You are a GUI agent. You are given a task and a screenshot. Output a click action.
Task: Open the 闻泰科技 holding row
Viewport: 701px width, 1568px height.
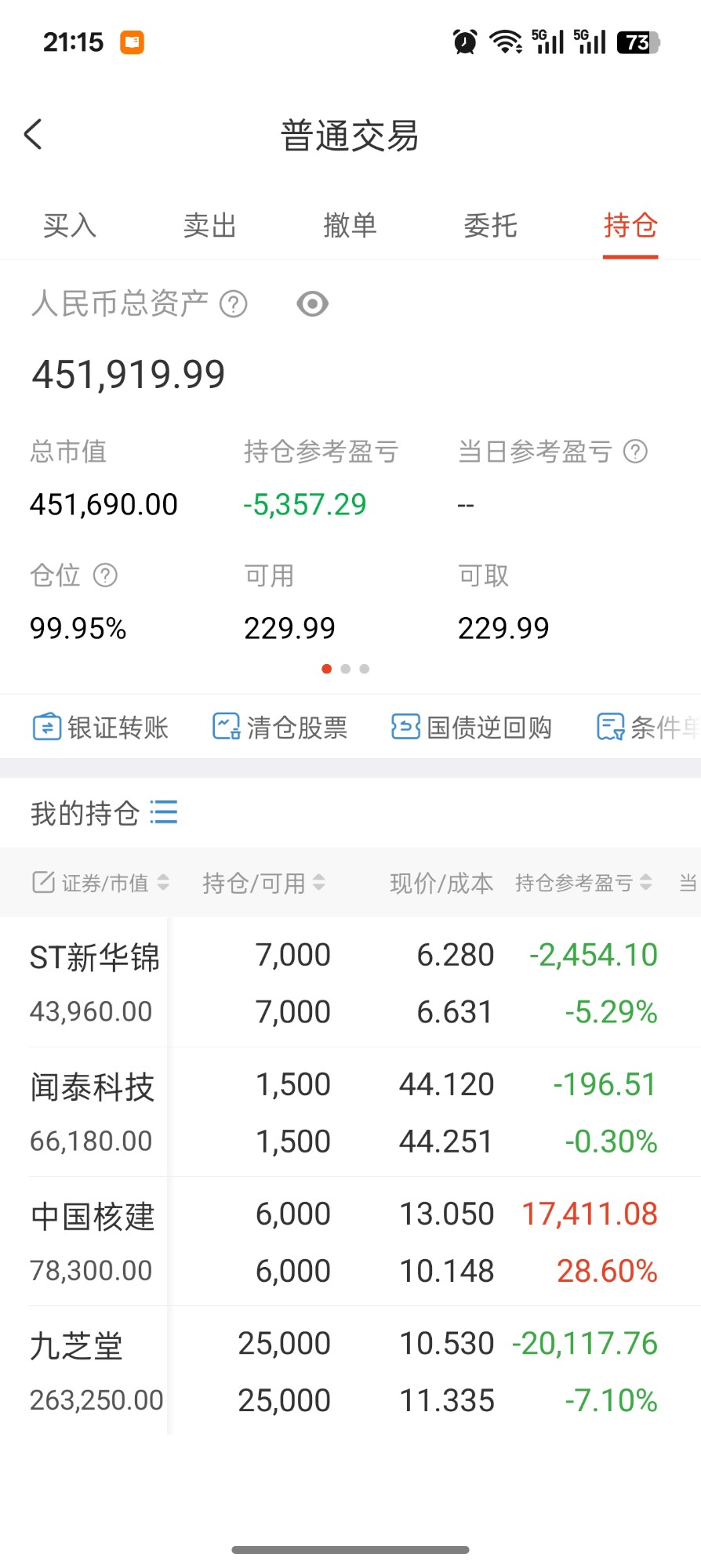[350, 1112]
